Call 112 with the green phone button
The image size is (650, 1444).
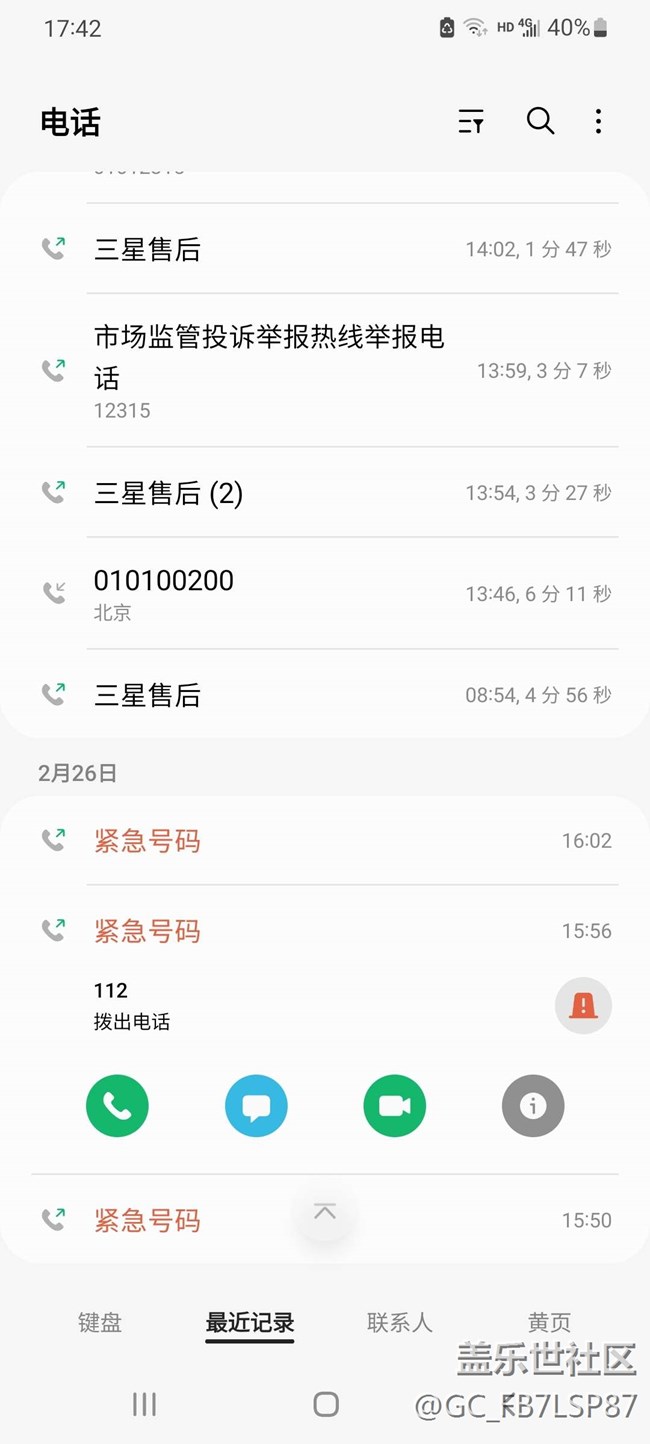(117, 1106)
